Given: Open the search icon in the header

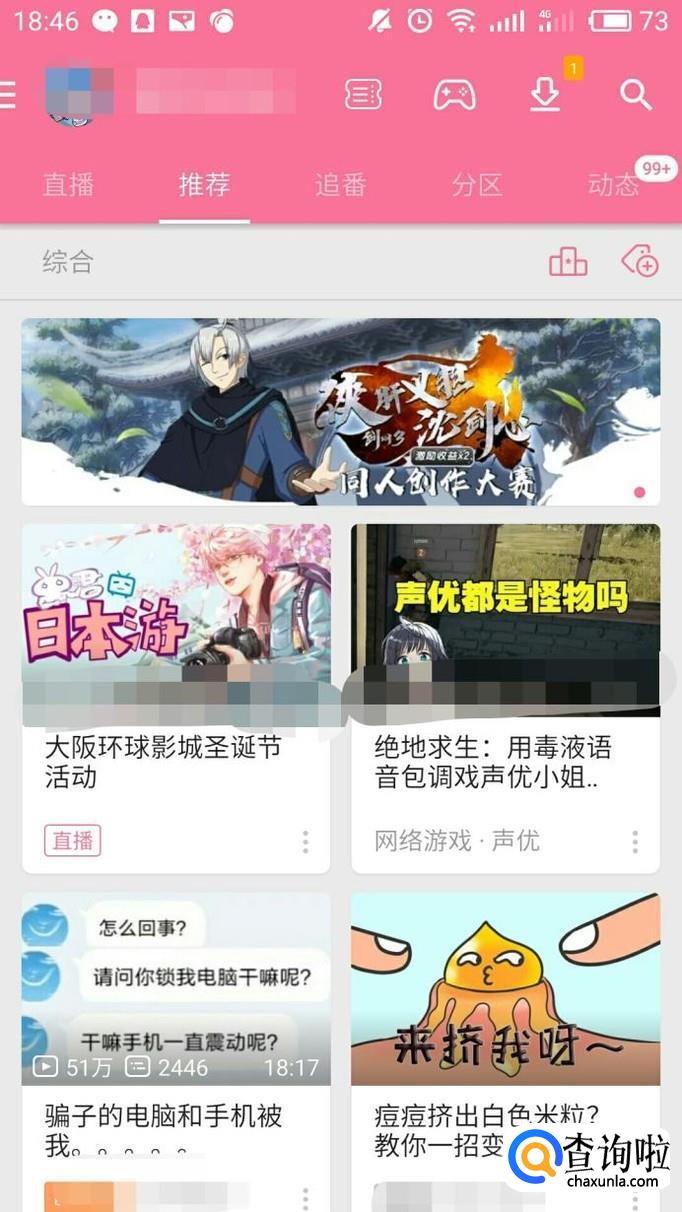Looking at the screenshot, I should (x=636, y=95).
